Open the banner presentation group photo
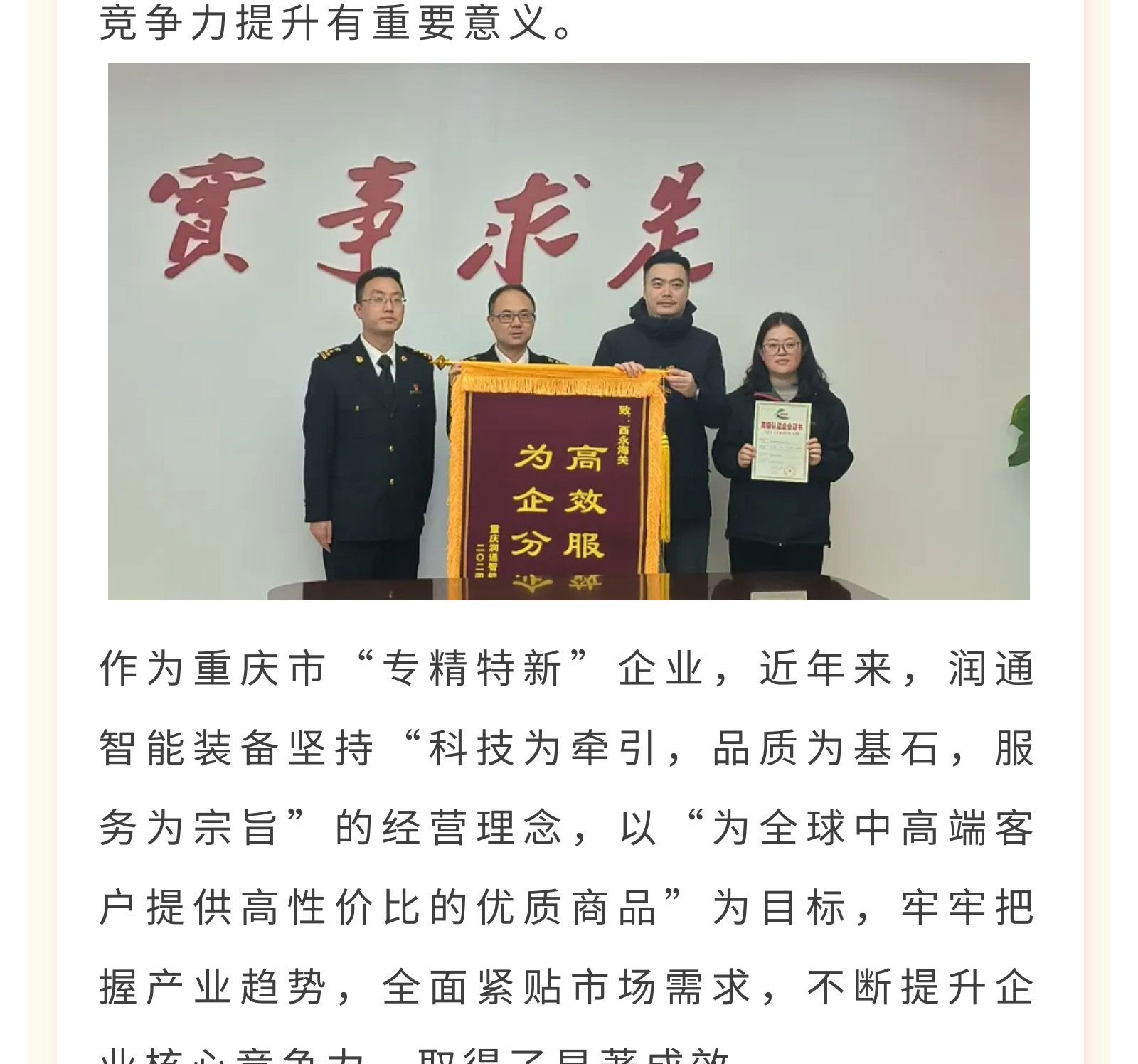Image resolution: width=1138 pixels, height=1064 pixels. click(568, 331)
